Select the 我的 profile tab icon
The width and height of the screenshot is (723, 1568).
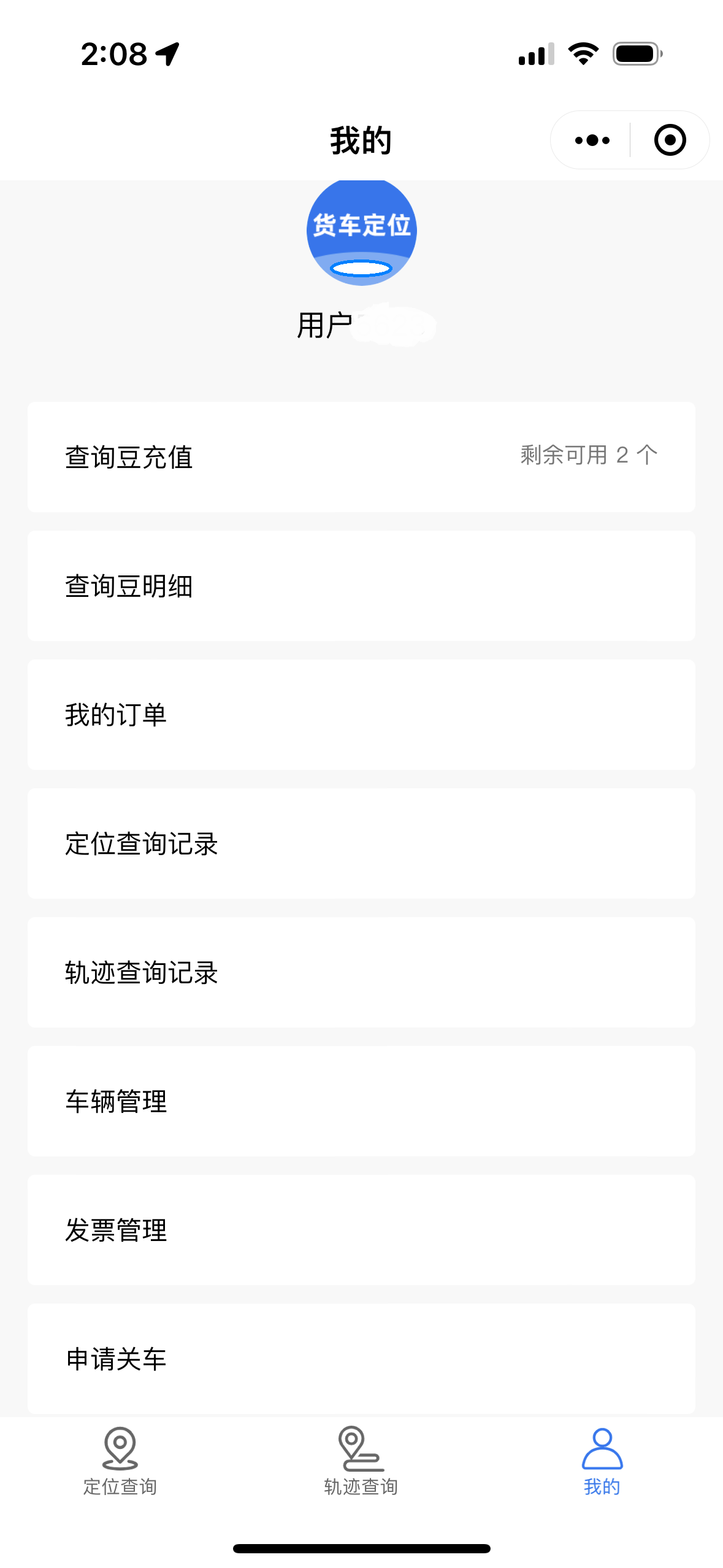tap(602, 1447)
